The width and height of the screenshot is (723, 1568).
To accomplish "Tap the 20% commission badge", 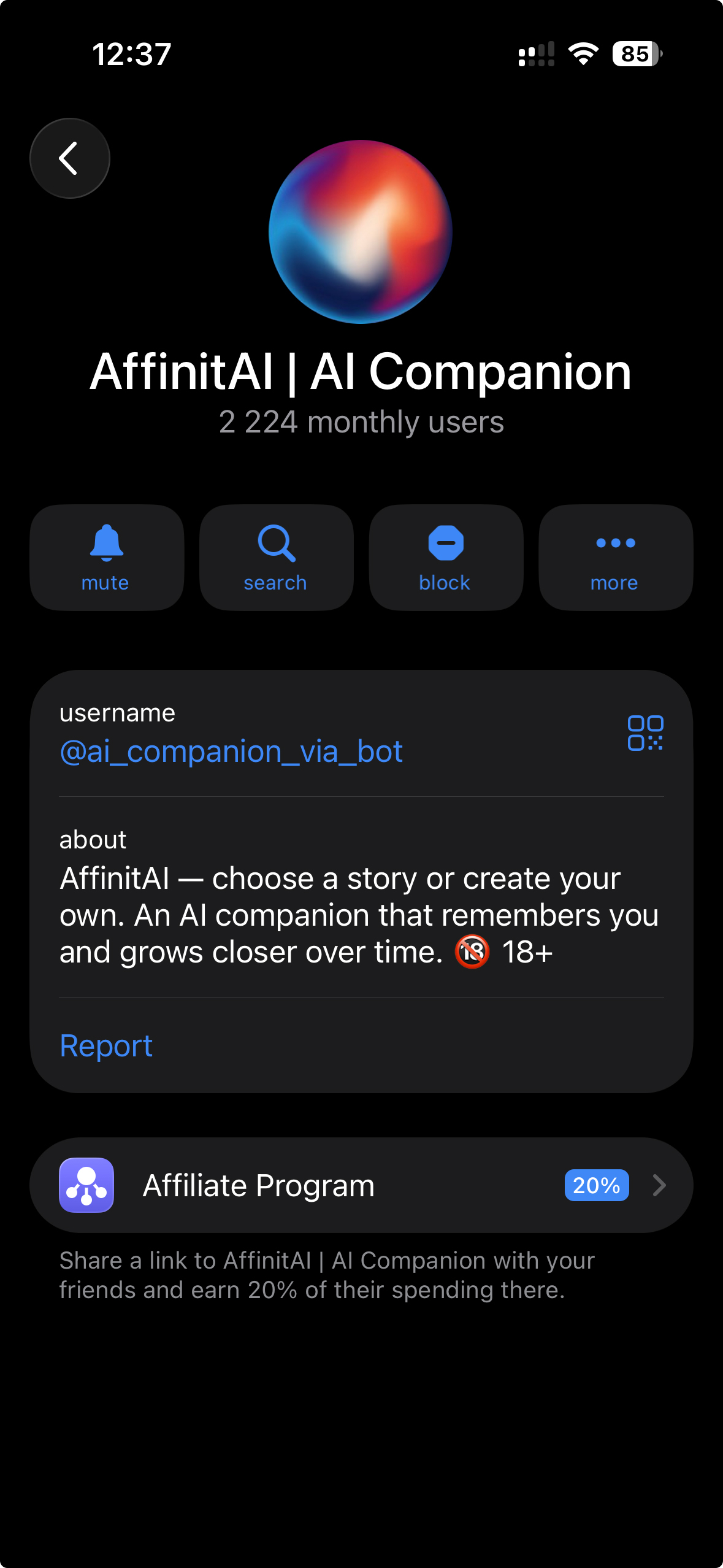I will [x=595, y=1185].
